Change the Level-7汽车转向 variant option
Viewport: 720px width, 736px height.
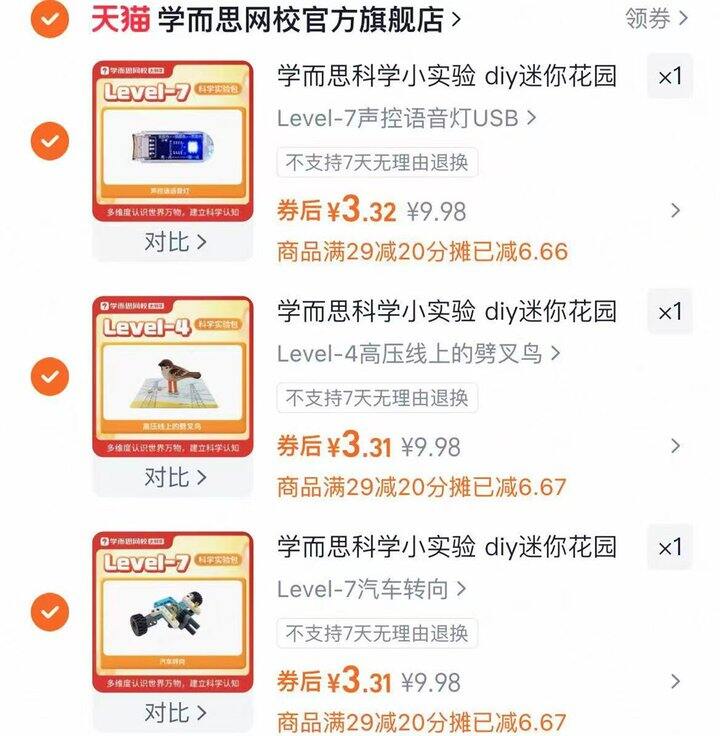[x=372, y=589]
